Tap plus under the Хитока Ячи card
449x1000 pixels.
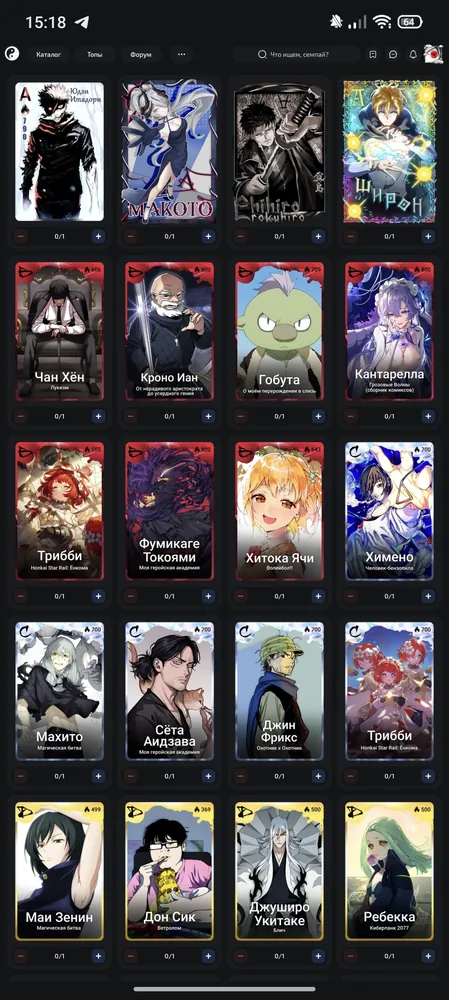click(x=318, y=596)
